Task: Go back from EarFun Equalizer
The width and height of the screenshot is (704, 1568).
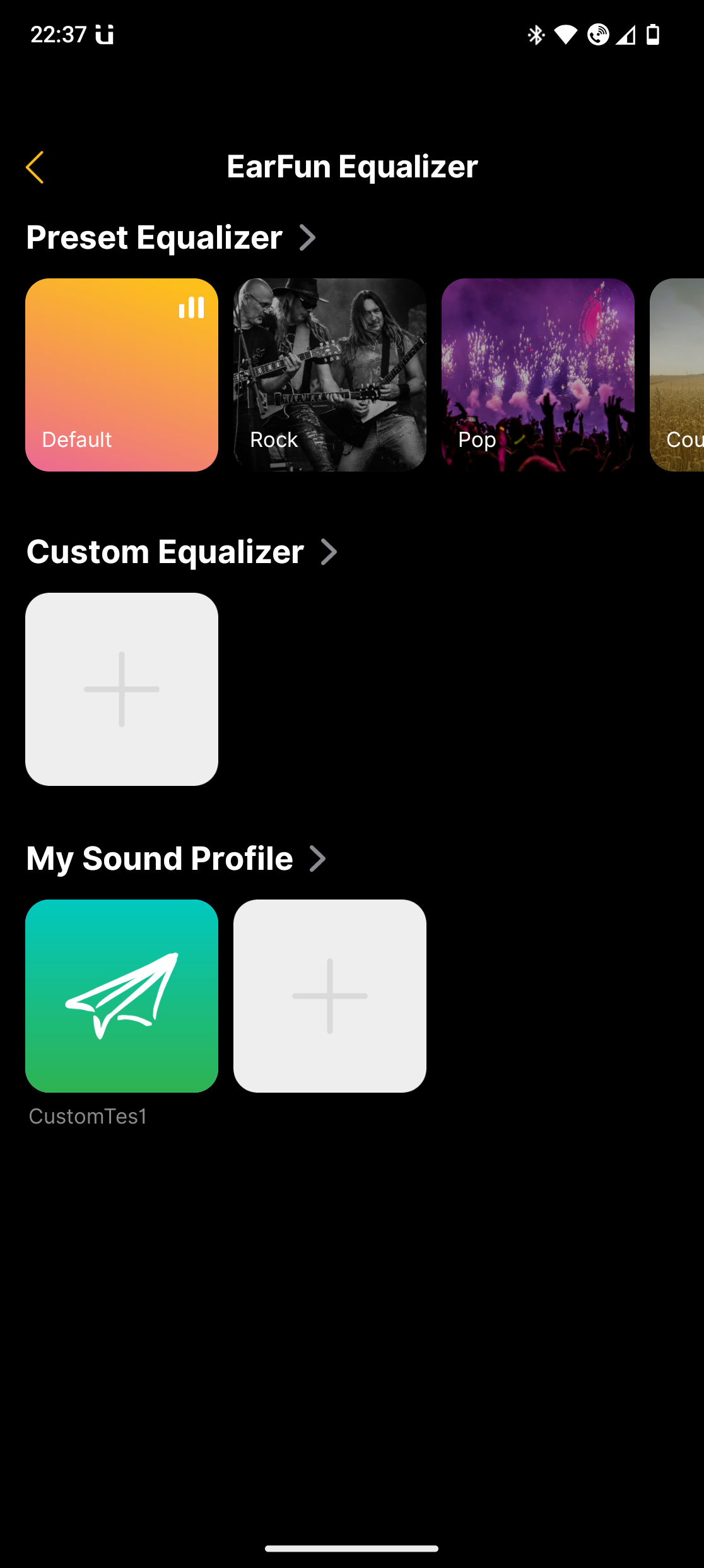Action: [35, 167]
